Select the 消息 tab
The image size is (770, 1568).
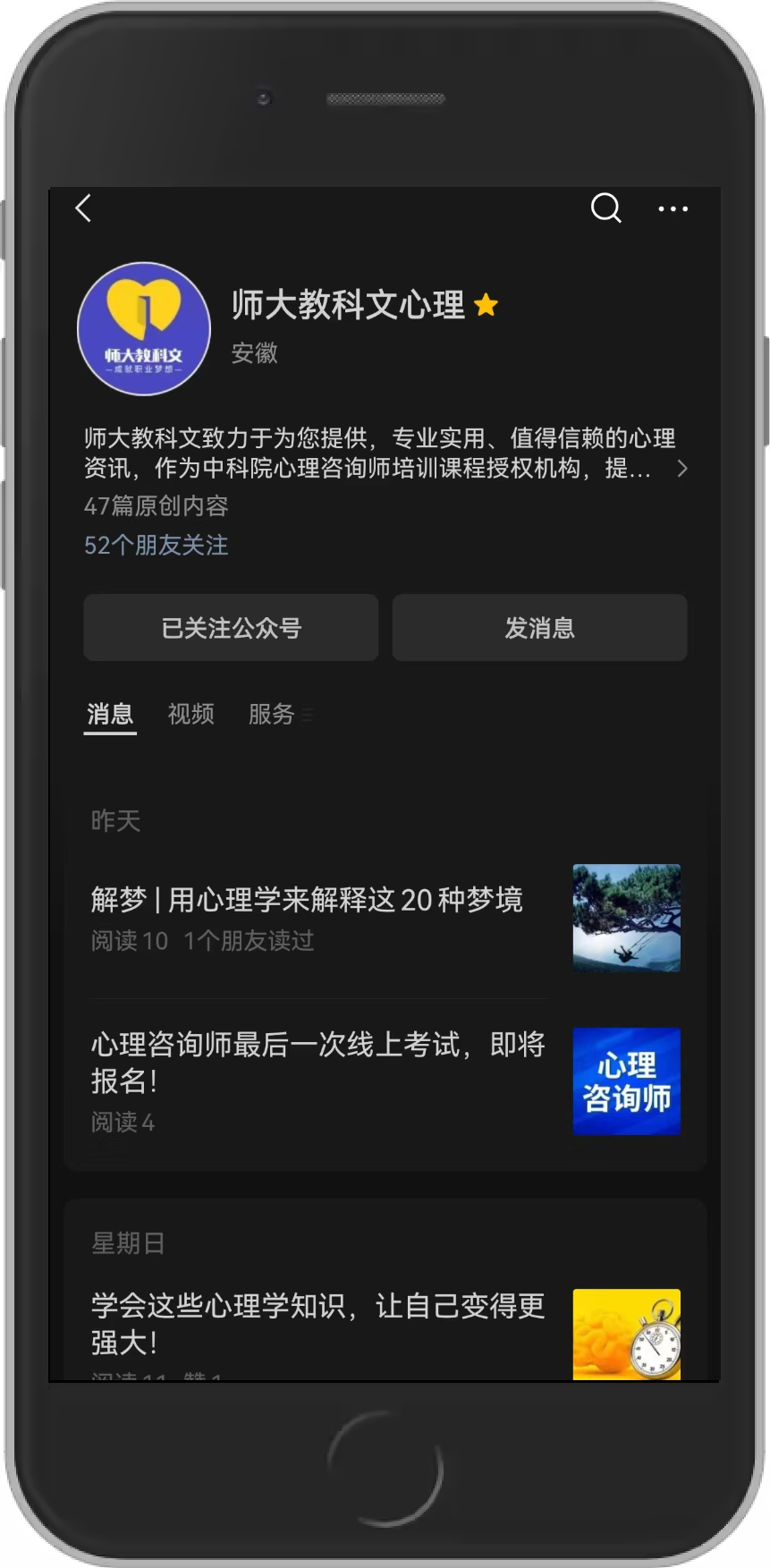[x=110, y=714]
